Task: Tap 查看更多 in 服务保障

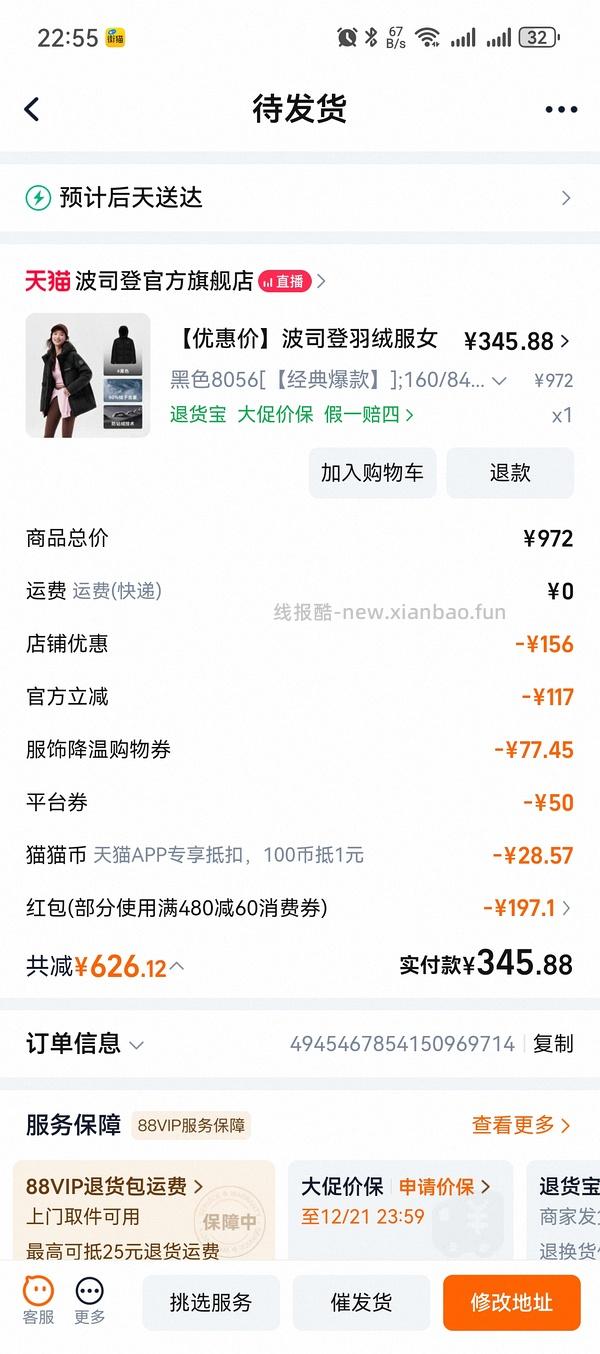Action: coord(521,1125)
